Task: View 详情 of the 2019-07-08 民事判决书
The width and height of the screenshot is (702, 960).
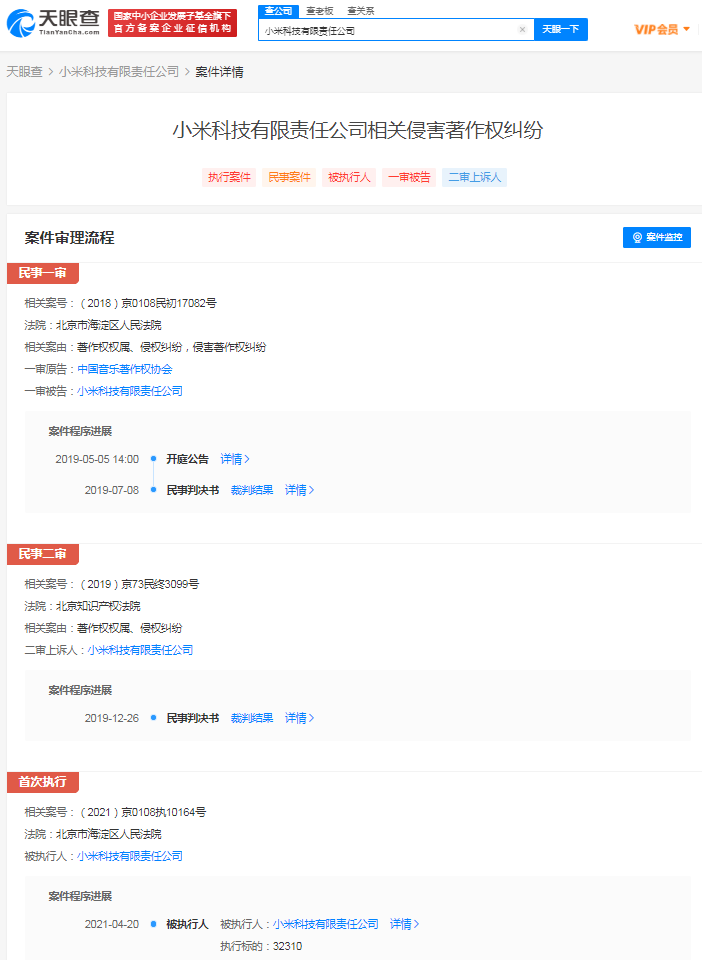Action: (299, 490)
